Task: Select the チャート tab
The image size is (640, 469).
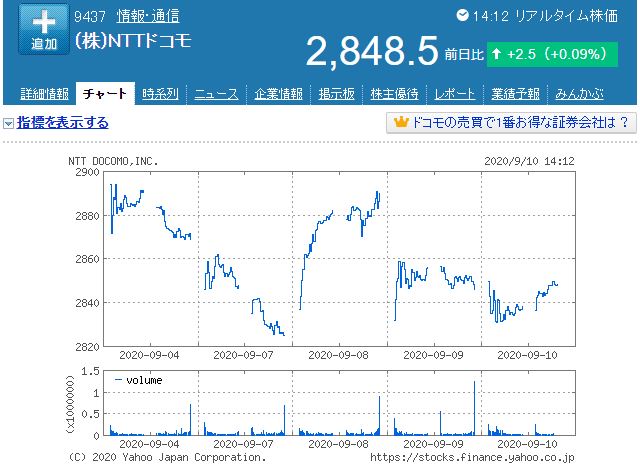Action: [x=105, y=94]
